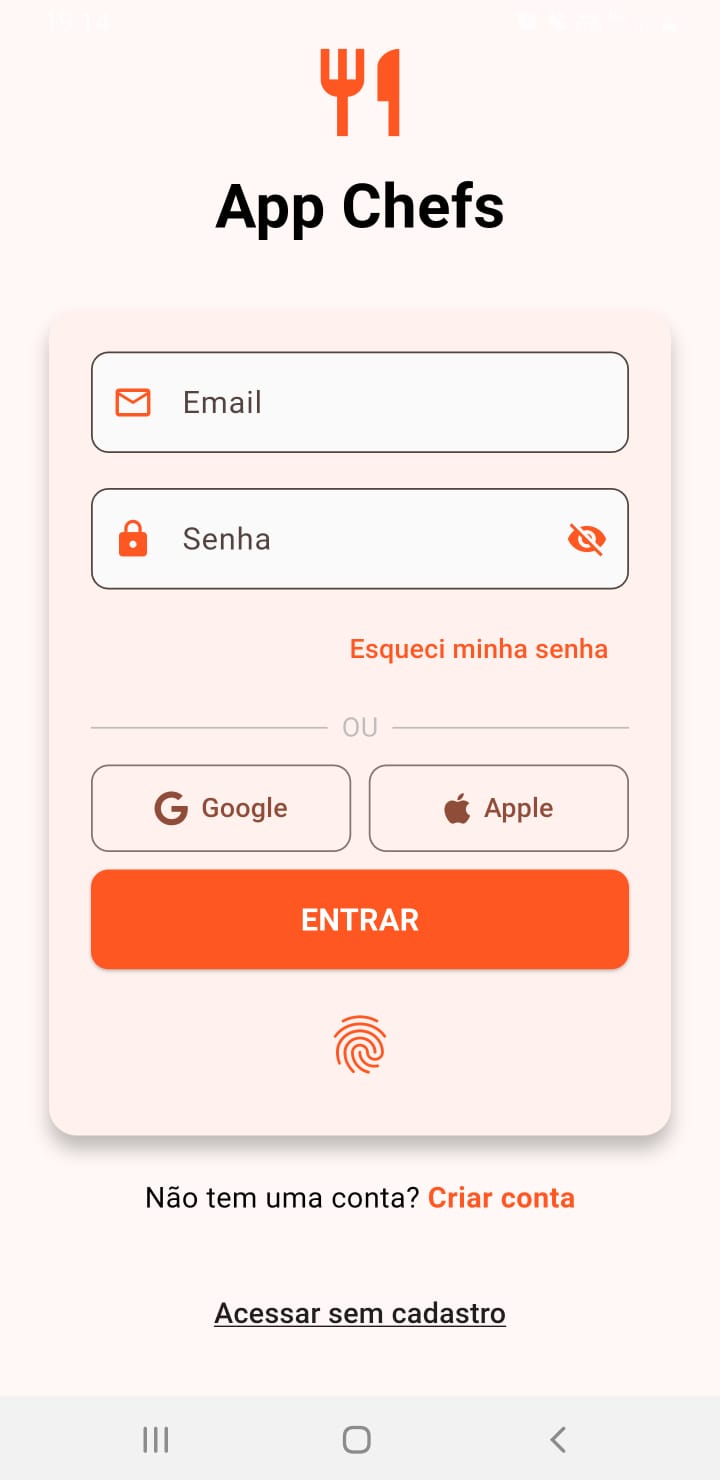Open the Esqueci minha senha link
Image resolution: width=720 pixels, height=1480 pixels.
click(x=478, y=648)
